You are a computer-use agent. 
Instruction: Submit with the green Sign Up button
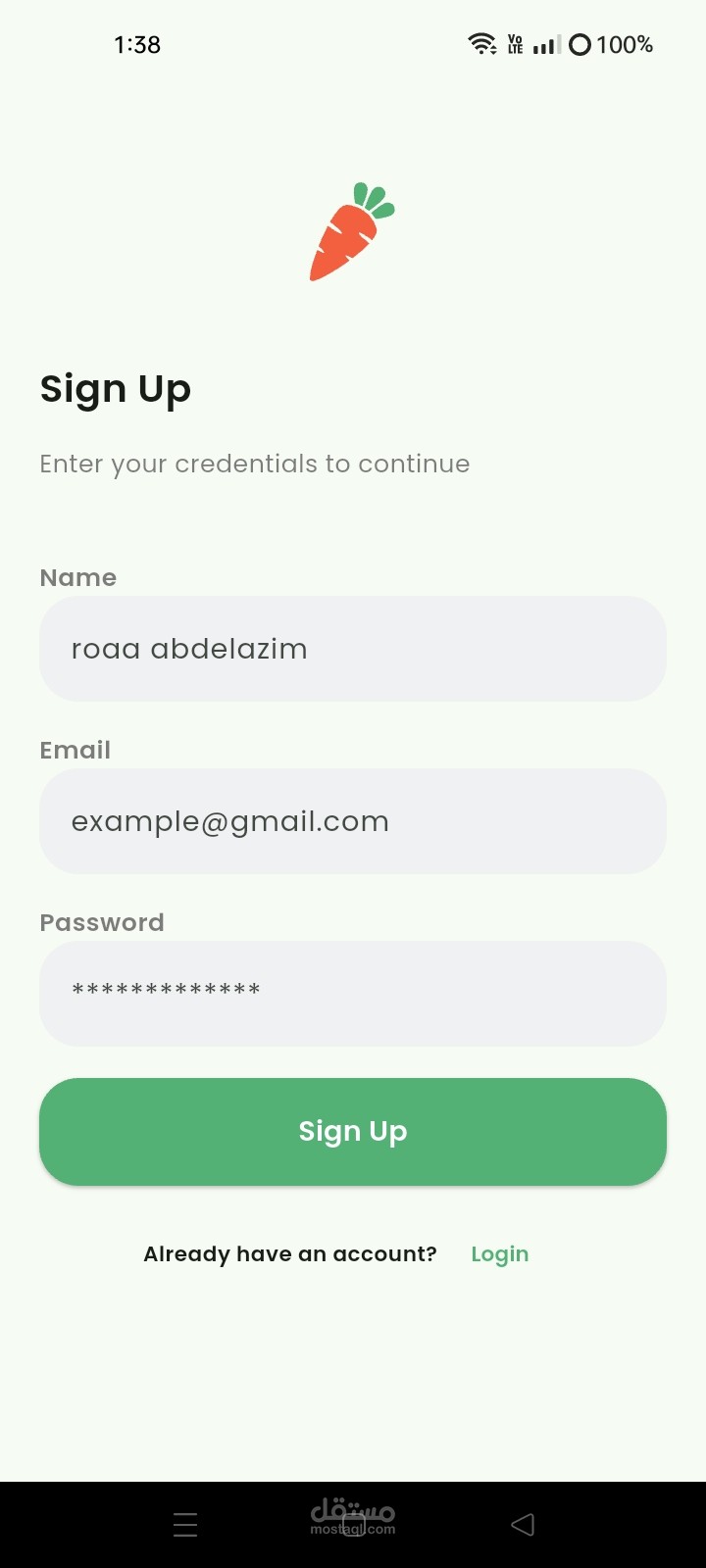(353, 1131)
